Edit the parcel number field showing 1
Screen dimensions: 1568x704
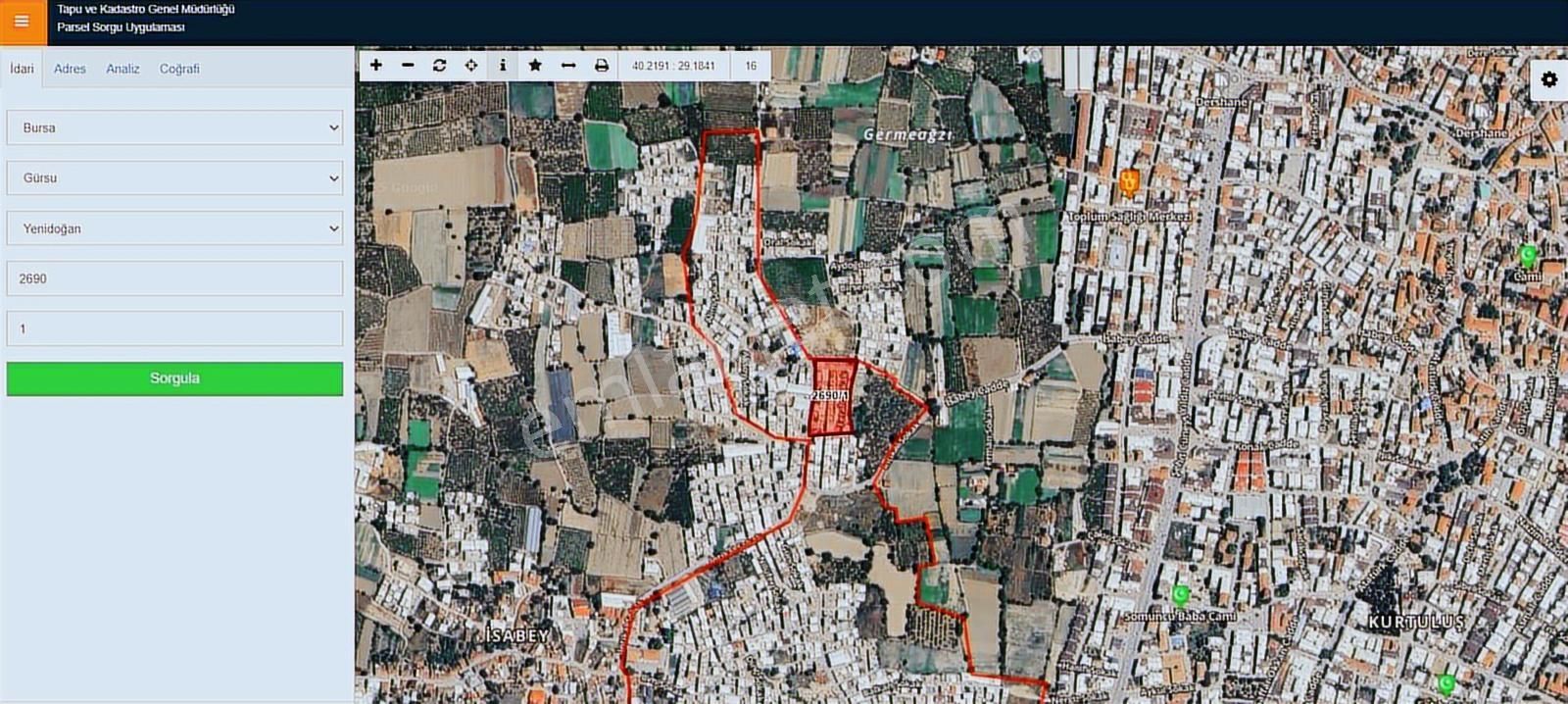pos(174,328)
